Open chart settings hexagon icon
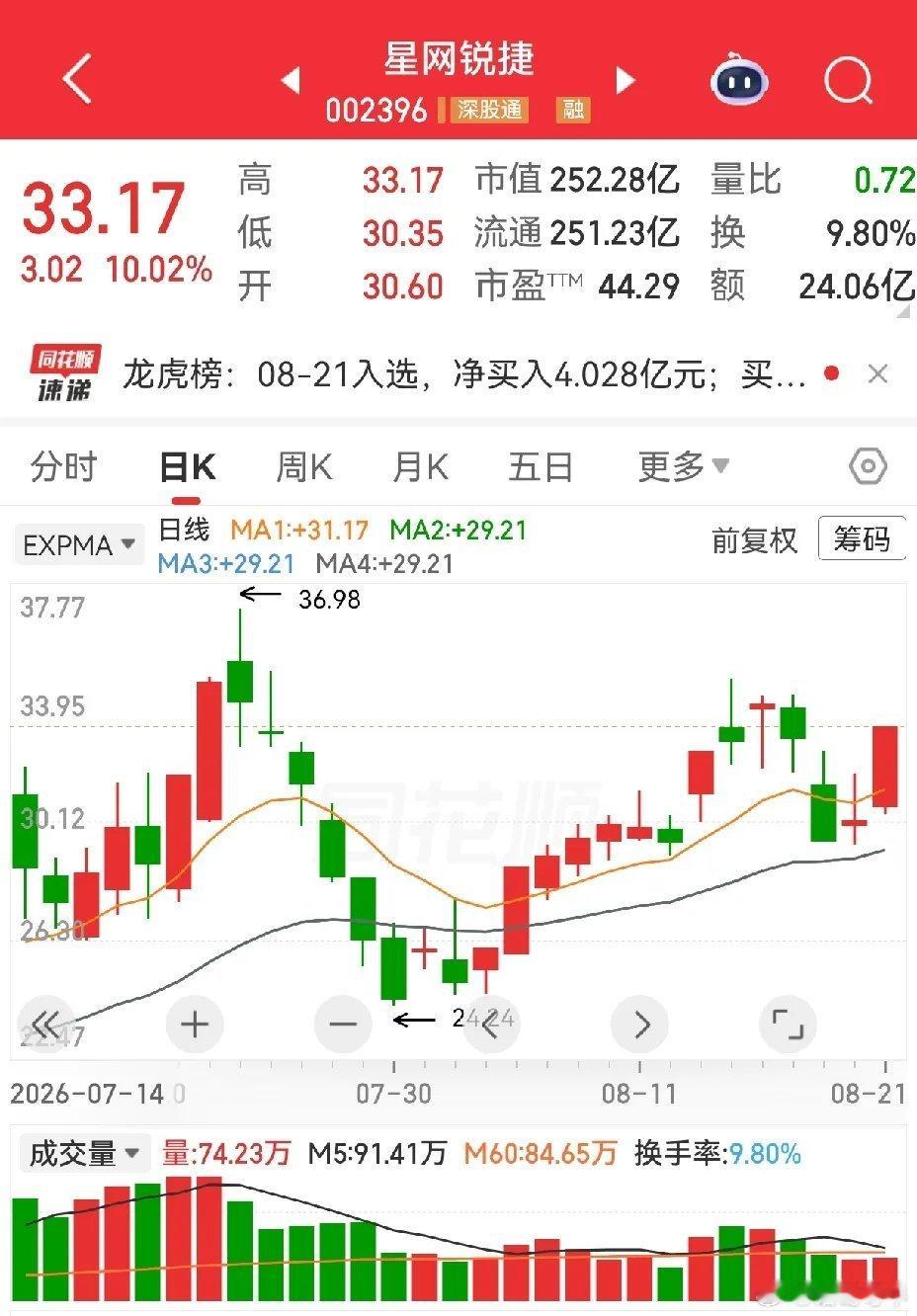Viewport: 917px width, 1316px height. click(x=869, y=466)
